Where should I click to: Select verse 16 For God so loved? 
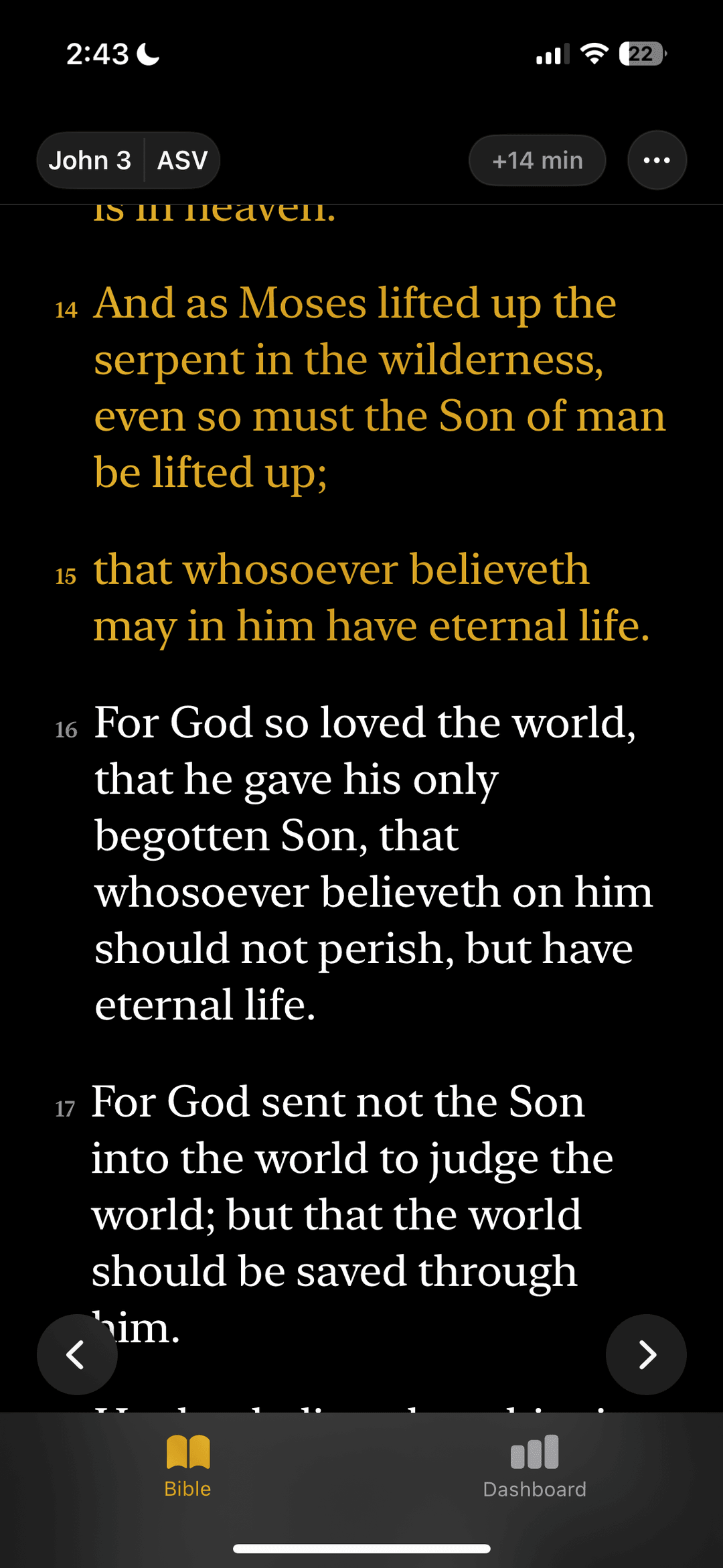tap(365, 863)
